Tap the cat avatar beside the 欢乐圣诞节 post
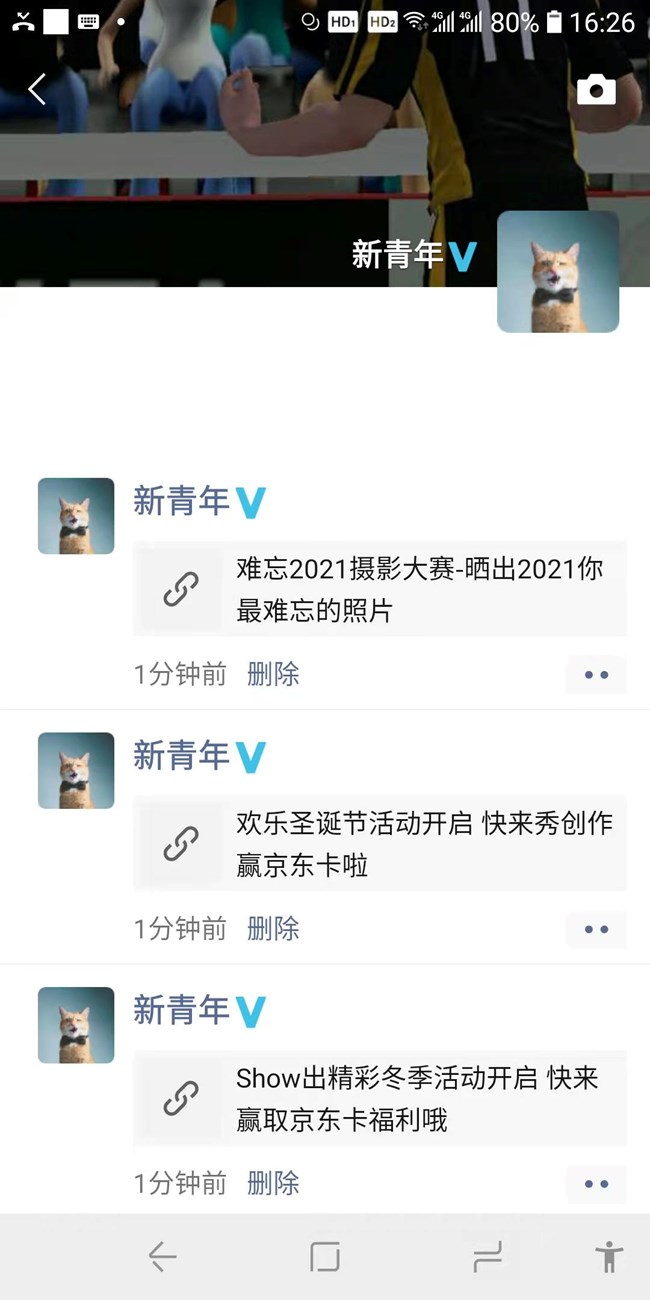Viewport: 650px width, 1300px height. [x=76, y=771]
